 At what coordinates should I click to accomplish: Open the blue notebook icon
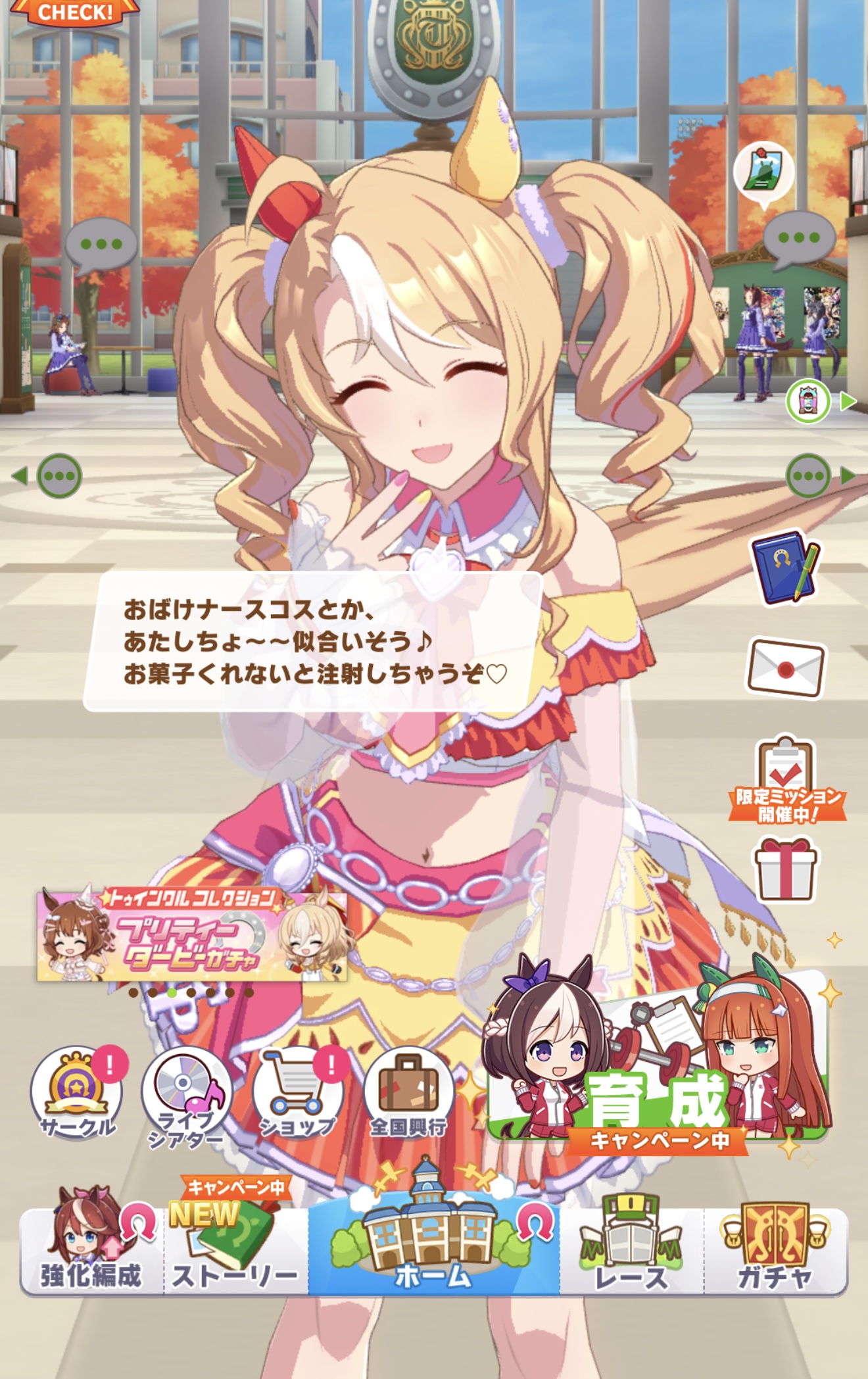(786, 567)
